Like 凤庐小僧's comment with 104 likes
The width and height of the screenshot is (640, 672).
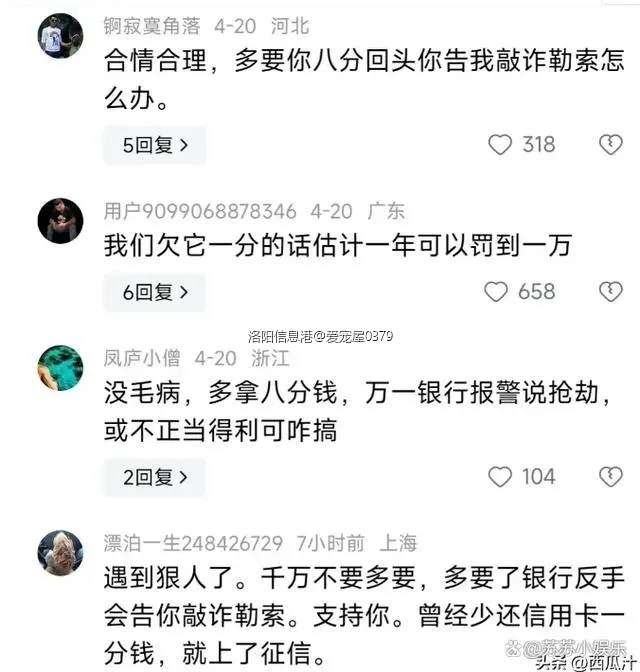coord(500,477)
